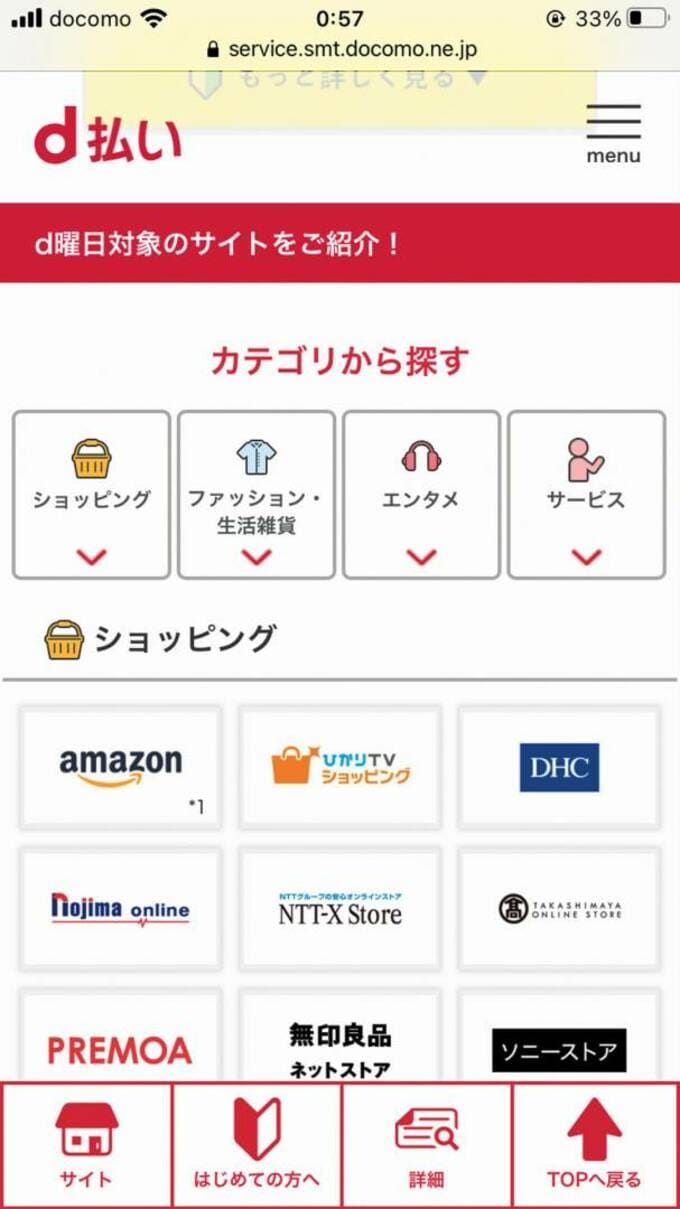Open the Nojima online tile
The height and width of the screenshot is (1209, 680).
(121, 909)
